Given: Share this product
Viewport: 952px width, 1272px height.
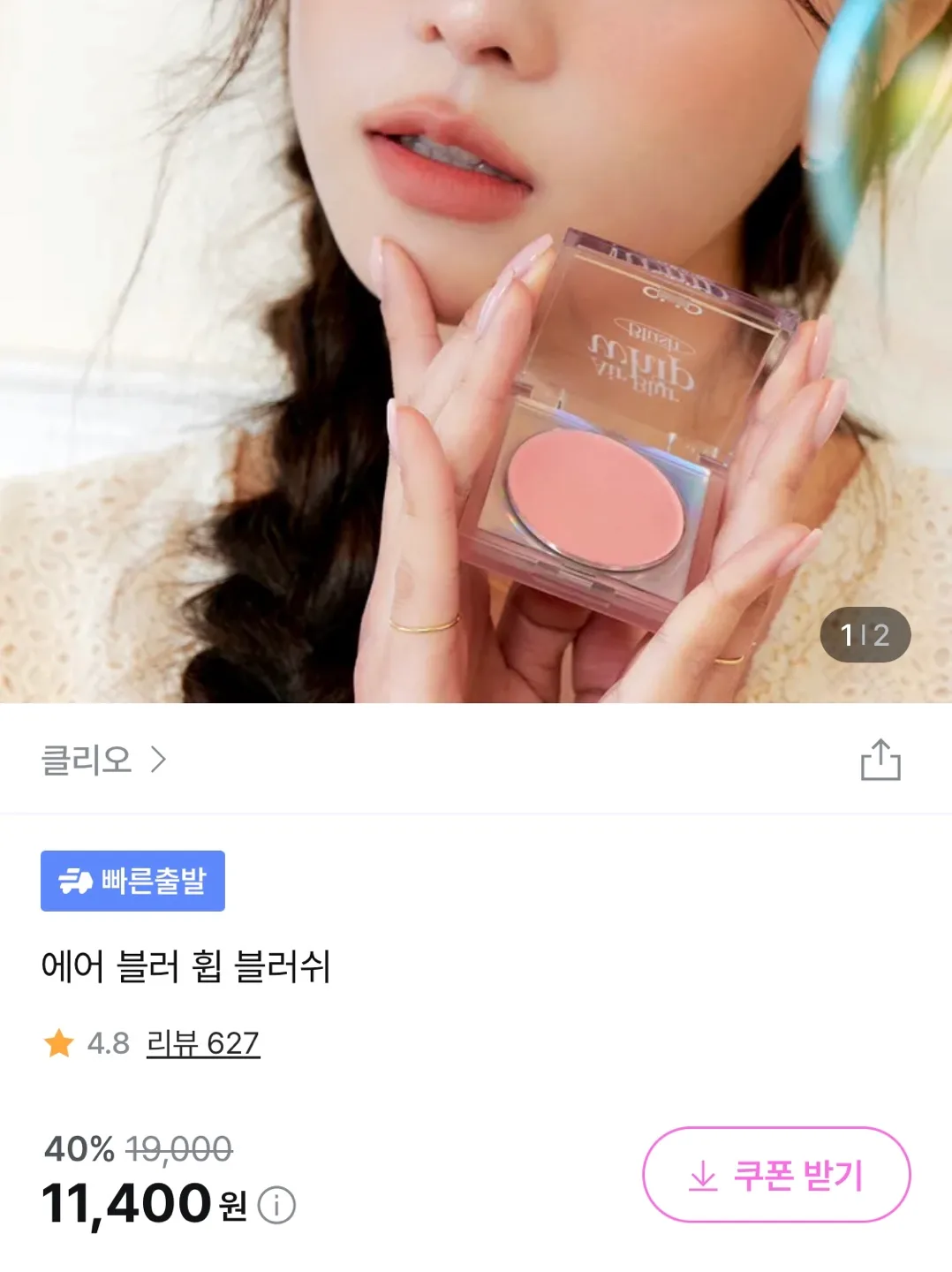Looking at the screenshot, I should click(880, 760).
